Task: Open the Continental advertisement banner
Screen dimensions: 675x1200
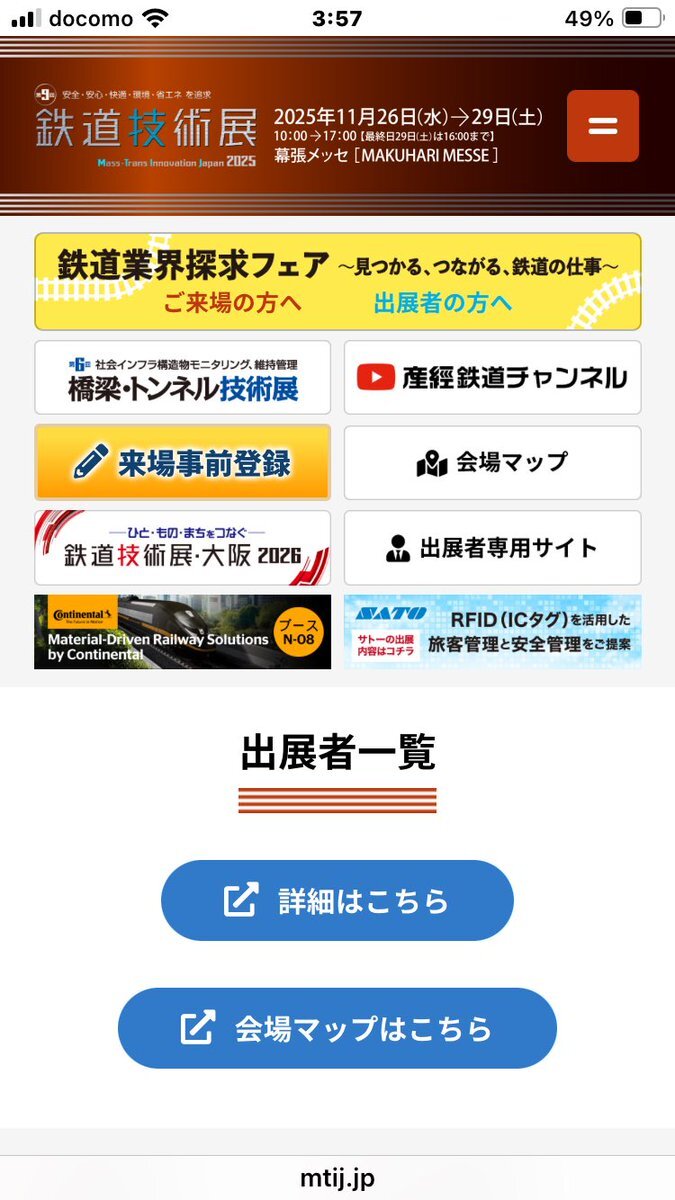Action: click(x=183, y=632)
